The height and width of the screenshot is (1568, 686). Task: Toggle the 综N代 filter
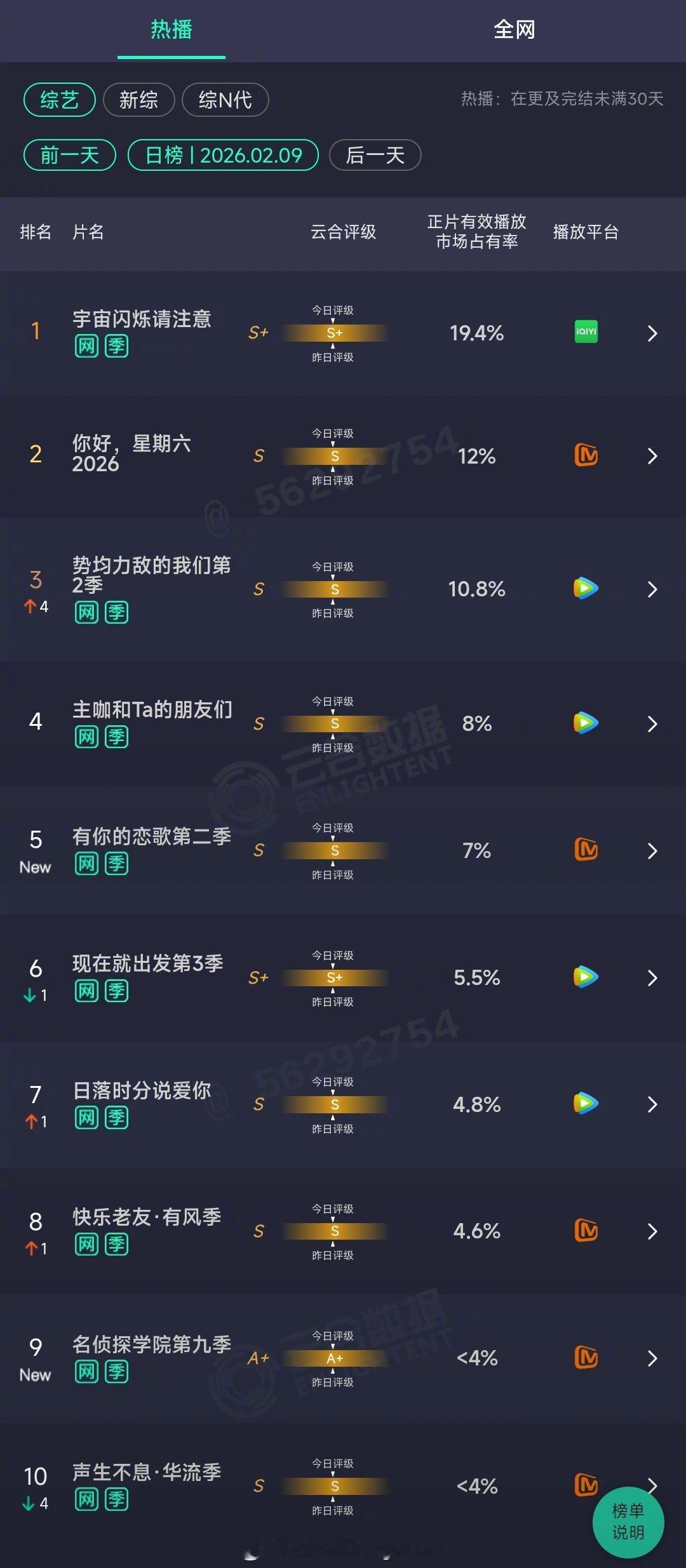click(225, 100)
